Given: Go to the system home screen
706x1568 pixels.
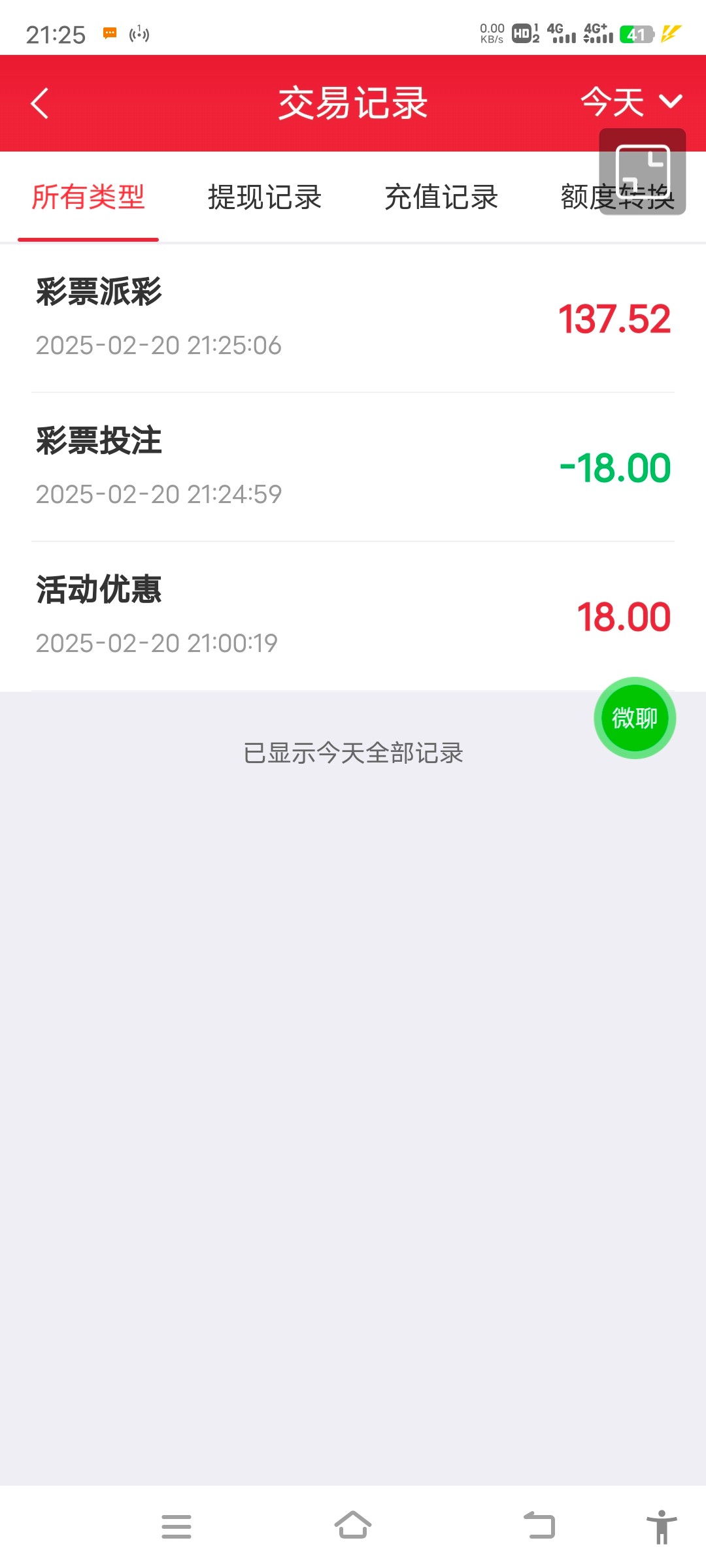Looking at the screenshot, I should click(x=353, y=1526).
